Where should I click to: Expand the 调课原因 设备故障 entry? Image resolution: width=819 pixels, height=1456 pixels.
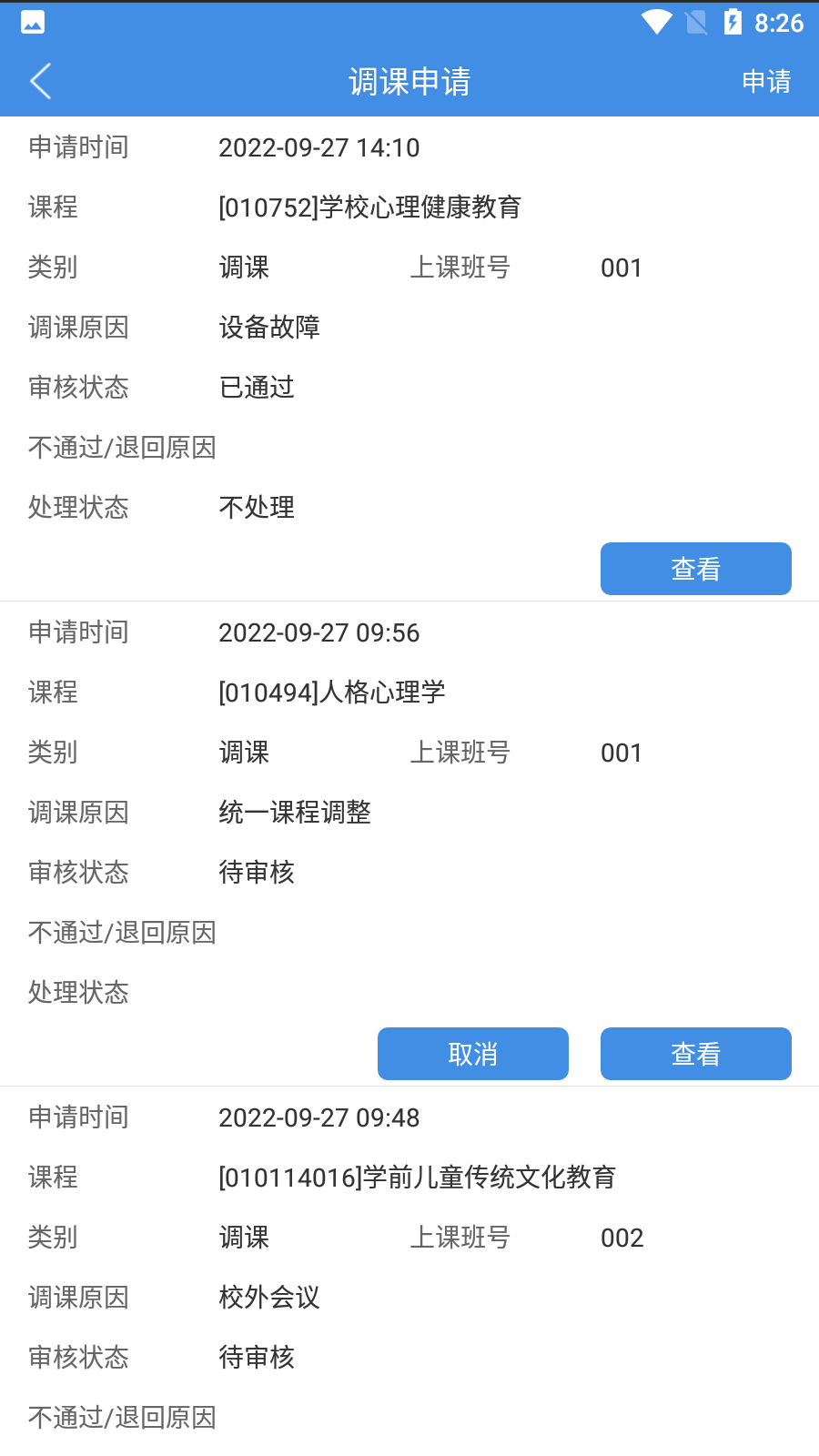coord(268,328)
